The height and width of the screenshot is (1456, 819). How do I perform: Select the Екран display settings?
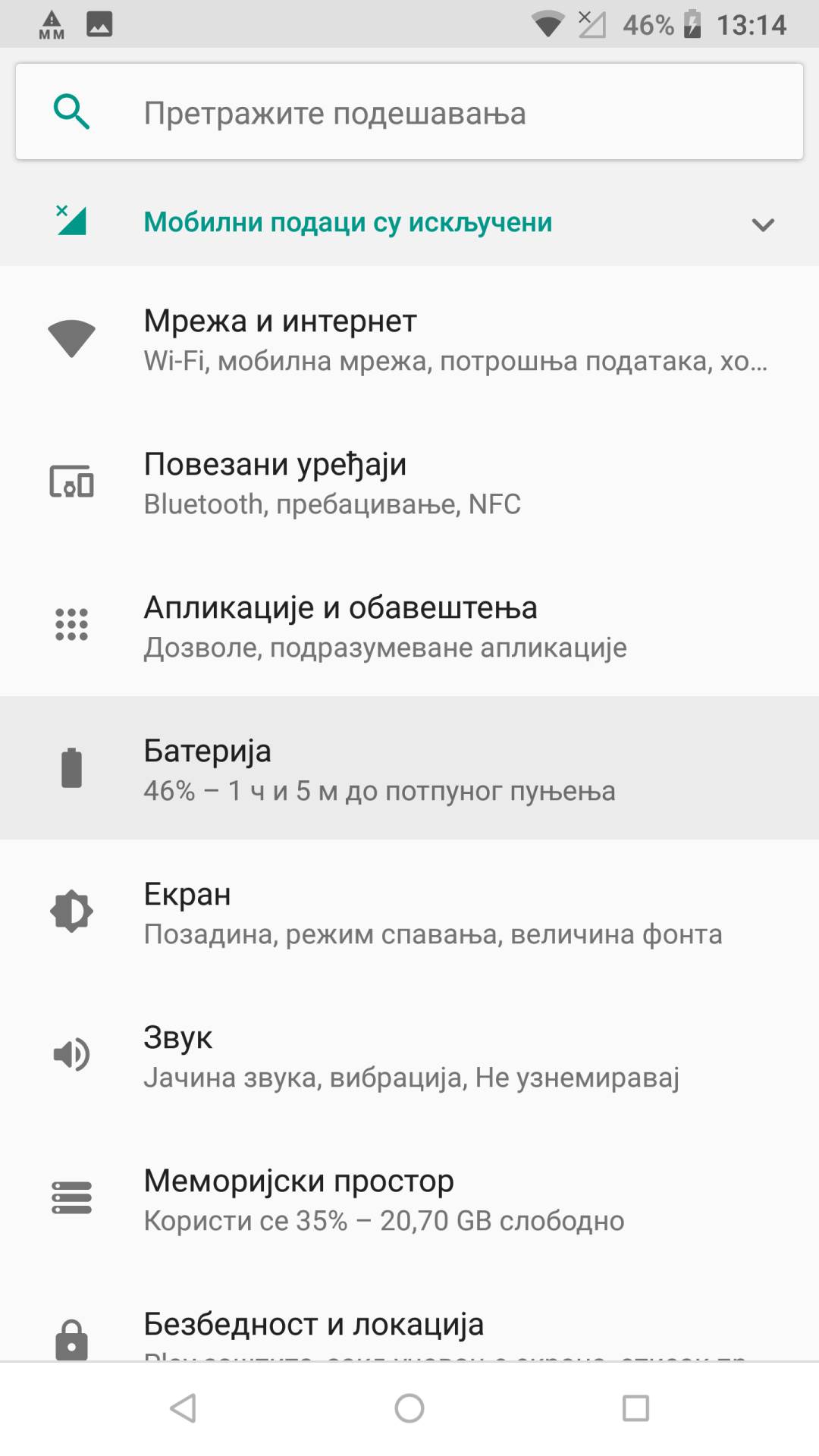click(409, 912)
